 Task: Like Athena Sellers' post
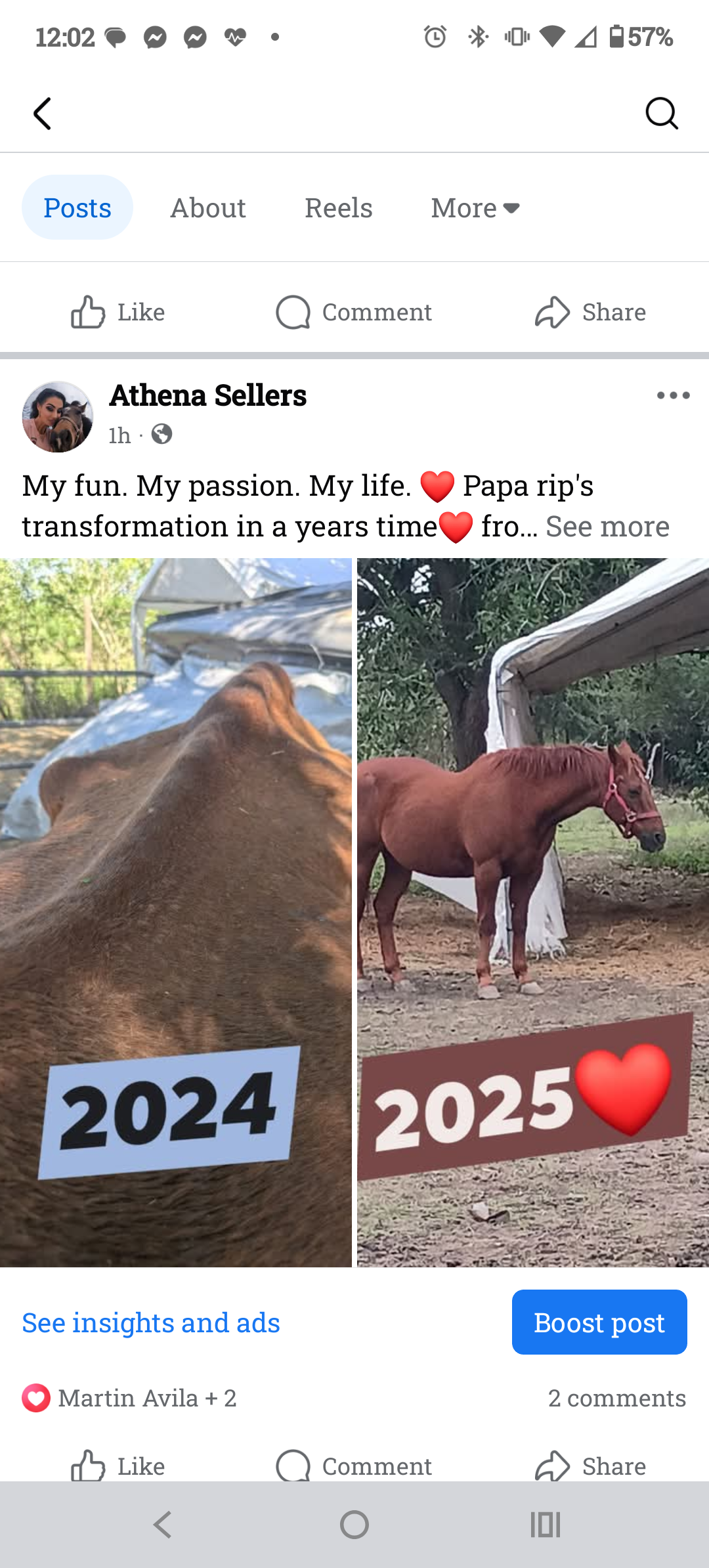(x=118, y=1466)
